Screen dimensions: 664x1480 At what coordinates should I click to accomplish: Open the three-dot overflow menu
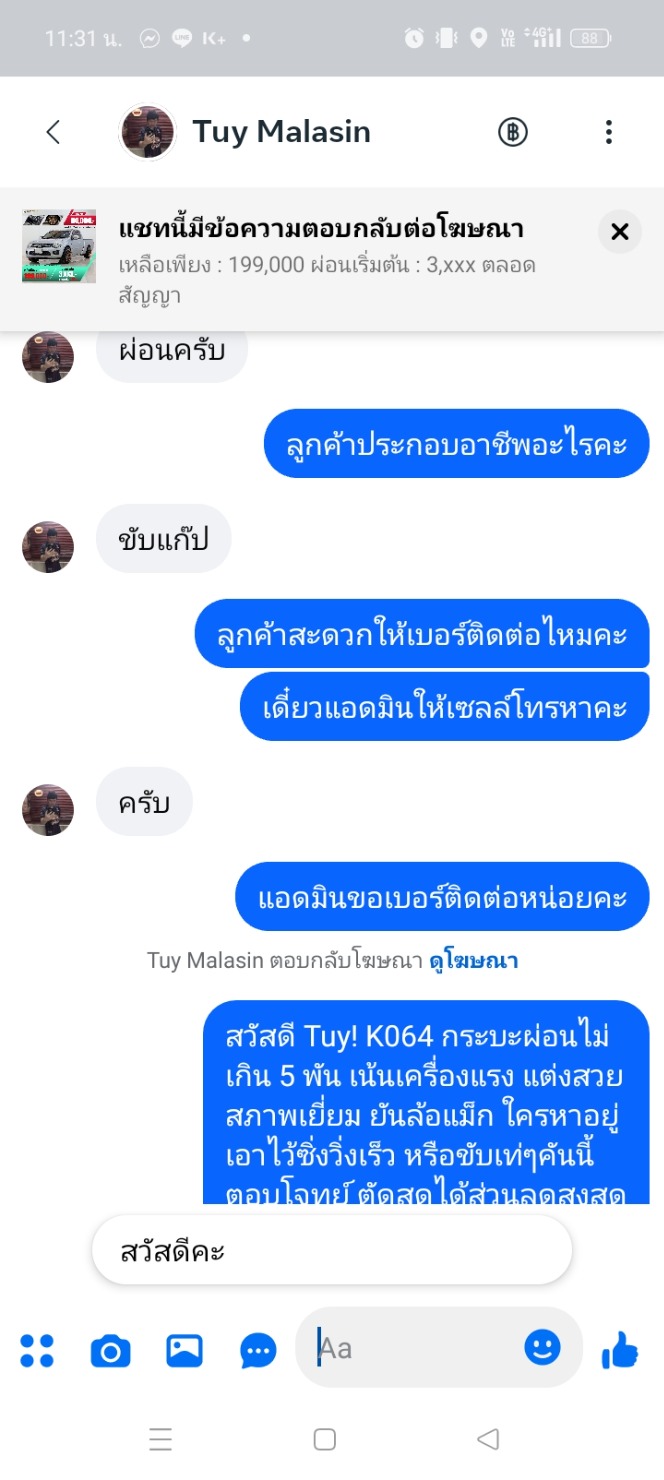coord(608,132)
